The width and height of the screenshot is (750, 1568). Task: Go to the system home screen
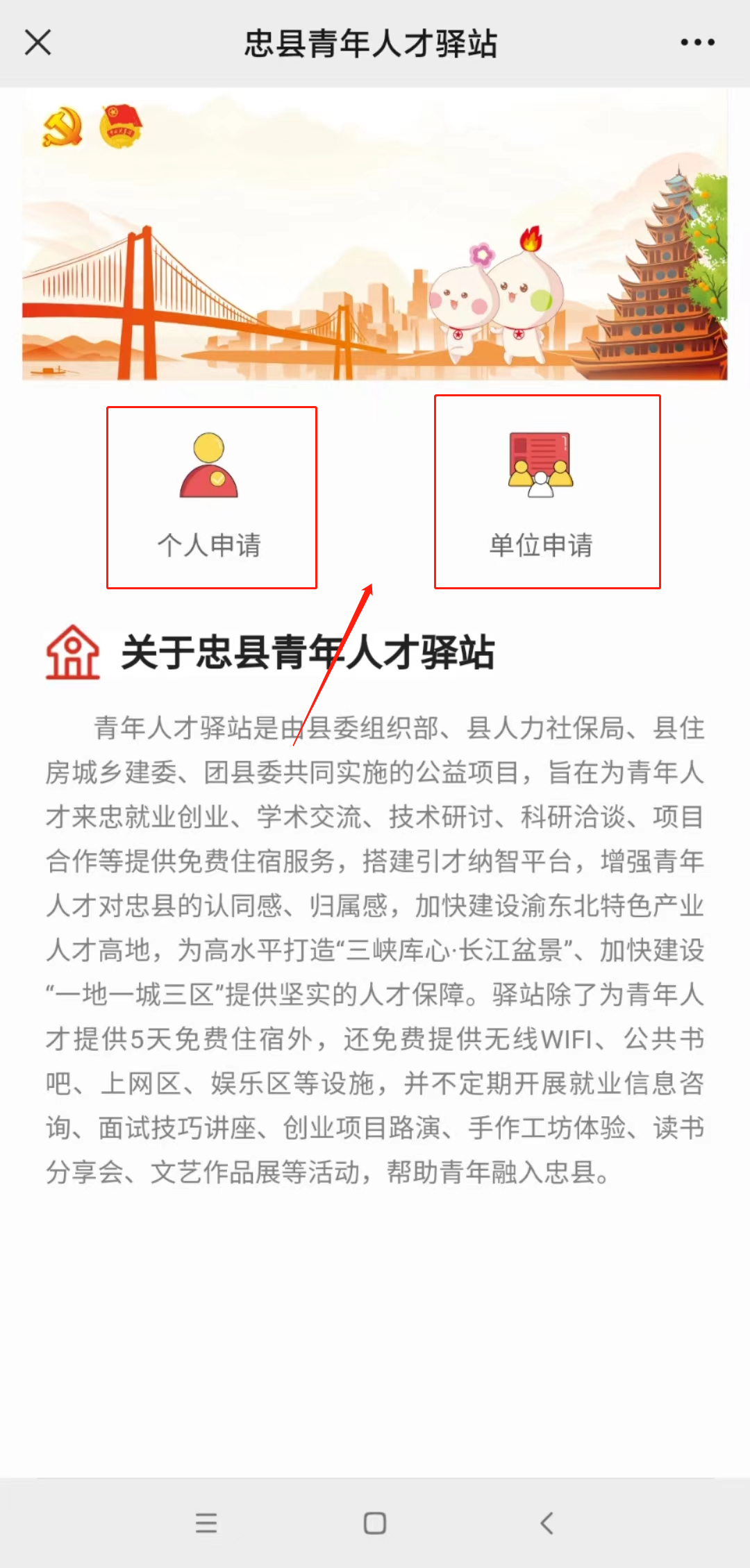click(x=375, y=1523)
